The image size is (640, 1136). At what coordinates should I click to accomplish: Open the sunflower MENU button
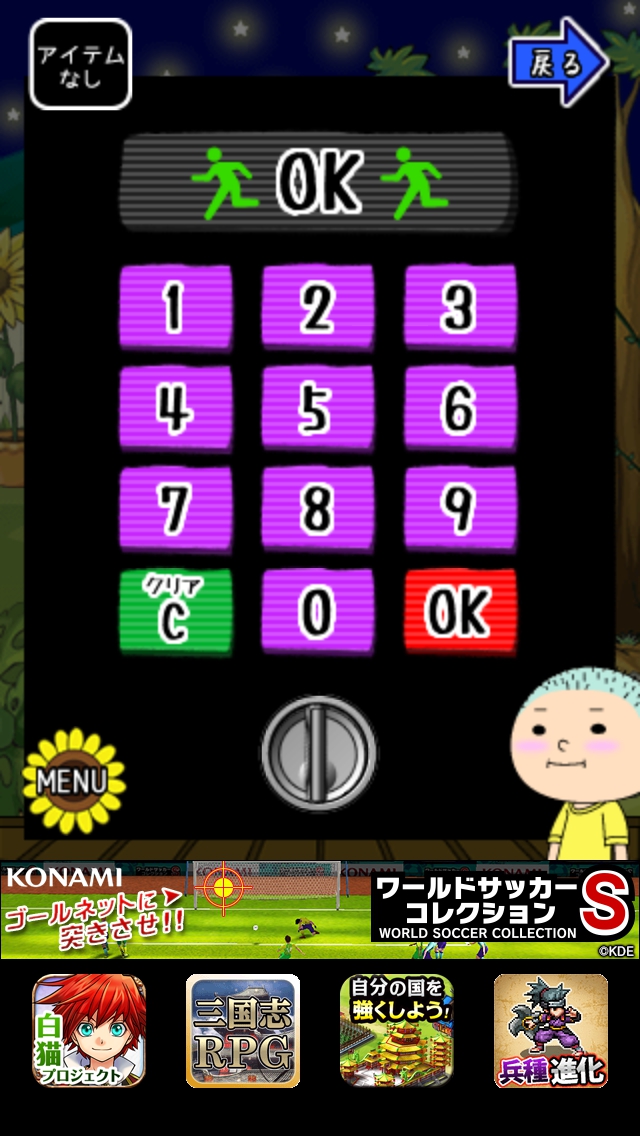pos(74,780)
